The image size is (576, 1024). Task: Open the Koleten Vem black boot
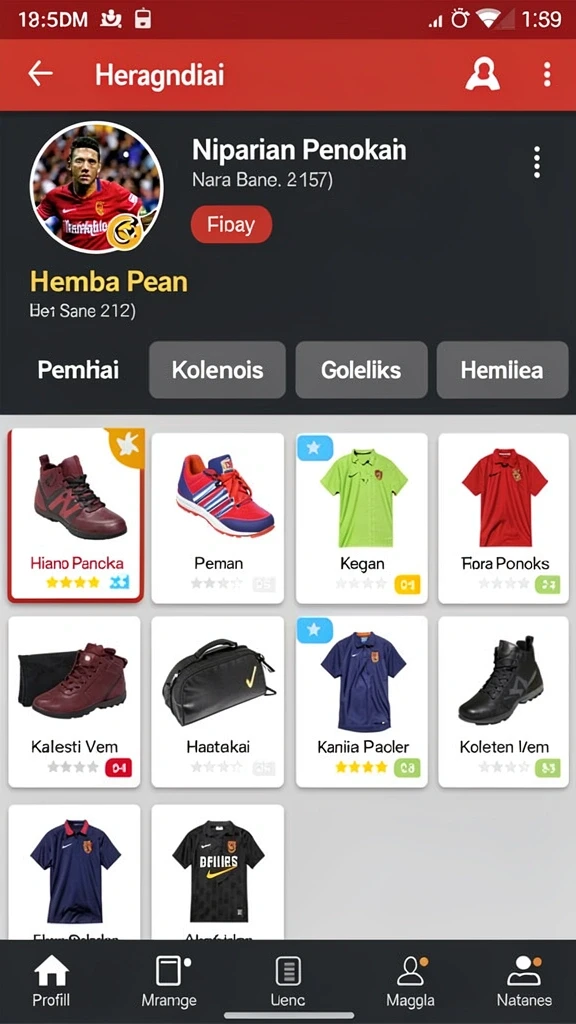coord(504,702)
